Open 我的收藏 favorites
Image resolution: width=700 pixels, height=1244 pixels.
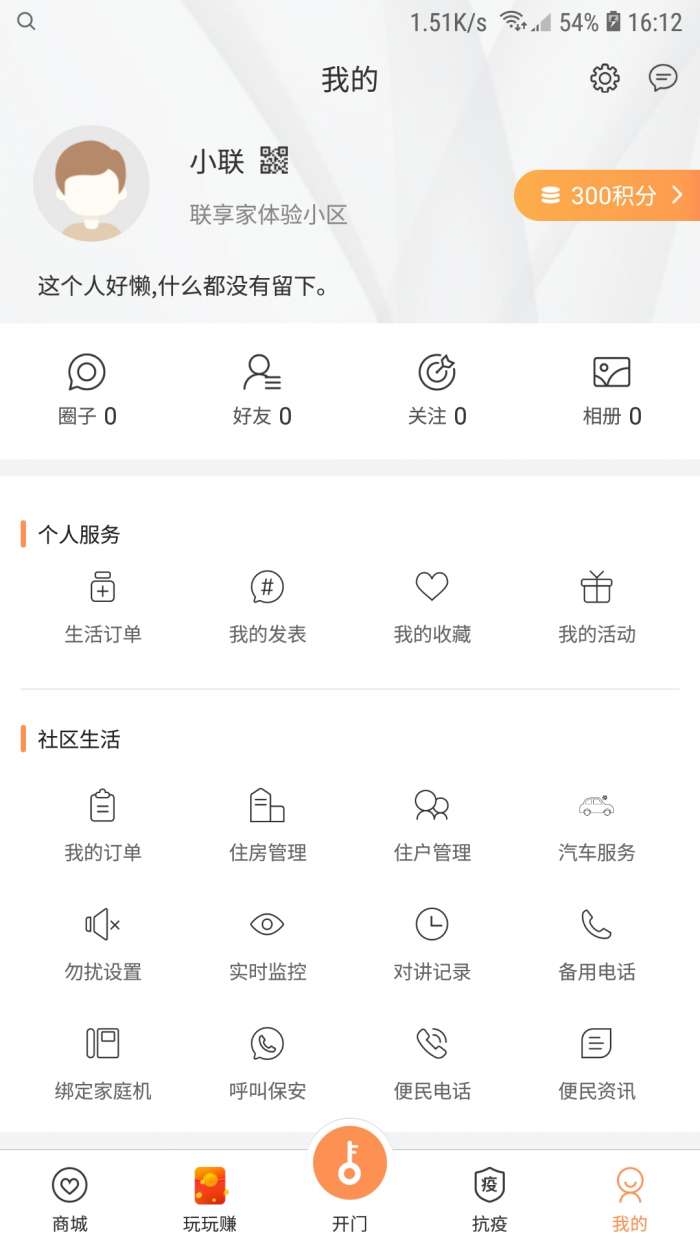coord(432,606)
